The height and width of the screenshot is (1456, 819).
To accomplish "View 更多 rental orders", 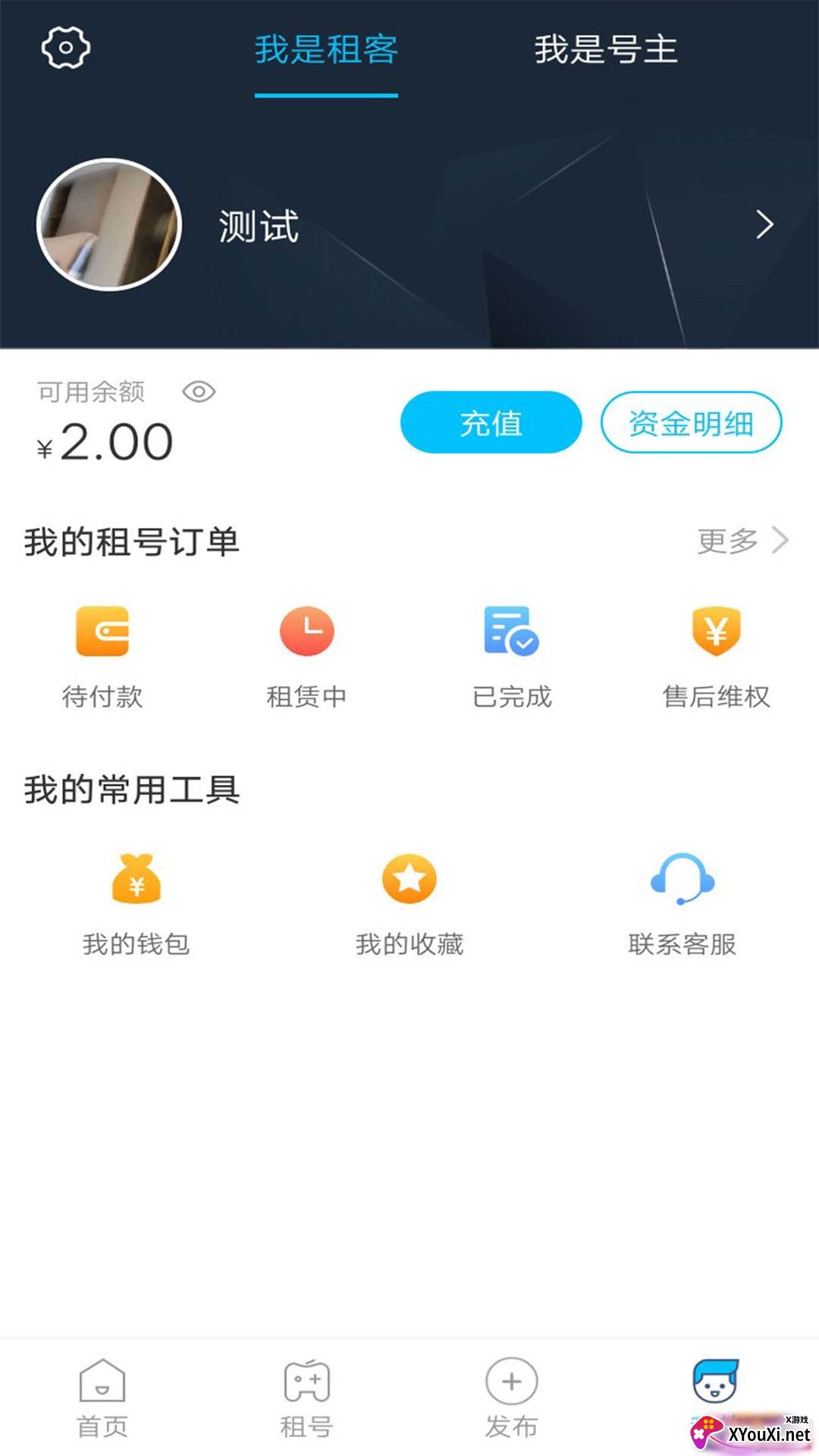I will [742, 541].
